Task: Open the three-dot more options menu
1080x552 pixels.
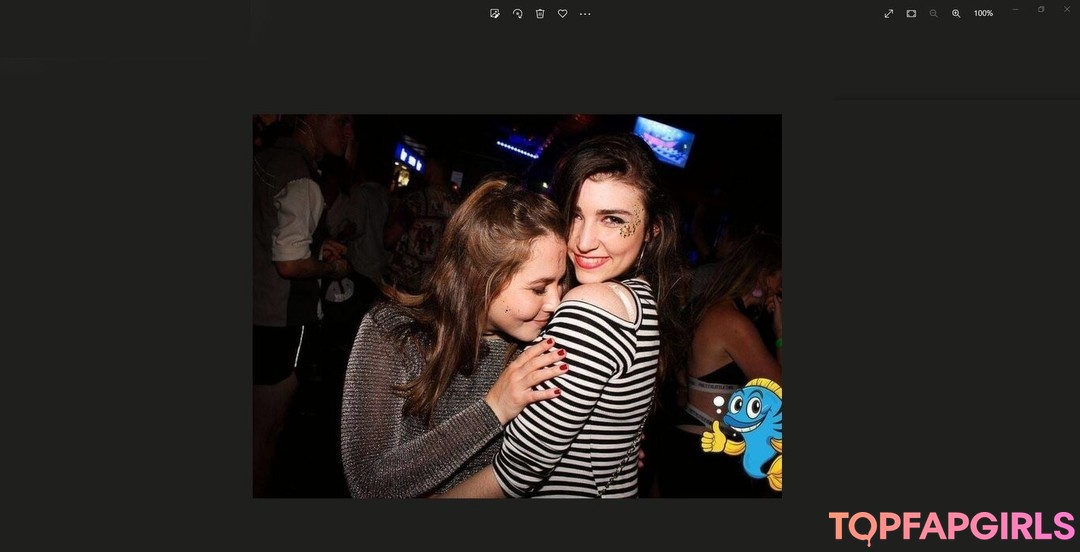Action: pos(585,13)
